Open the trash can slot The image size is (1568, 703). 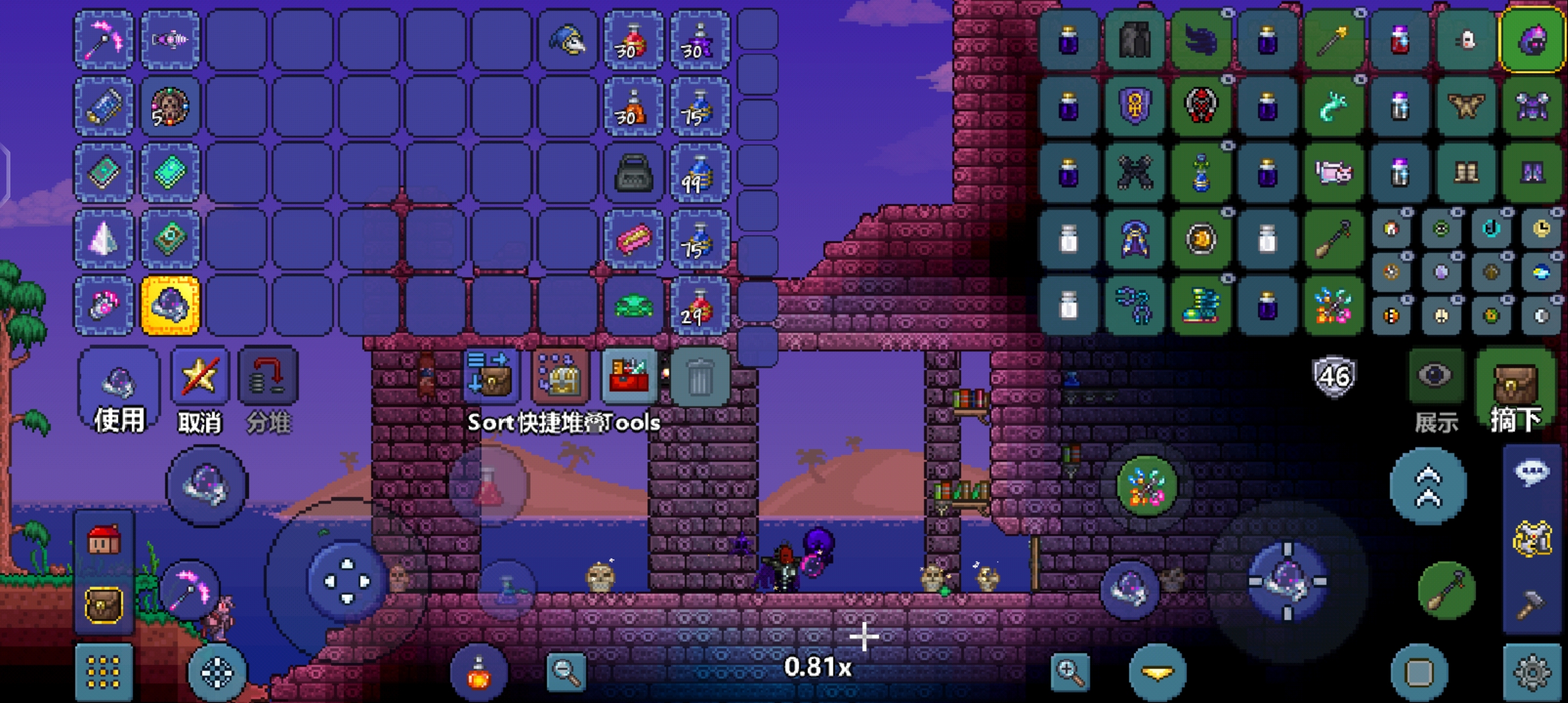click(x=700, y=378)
